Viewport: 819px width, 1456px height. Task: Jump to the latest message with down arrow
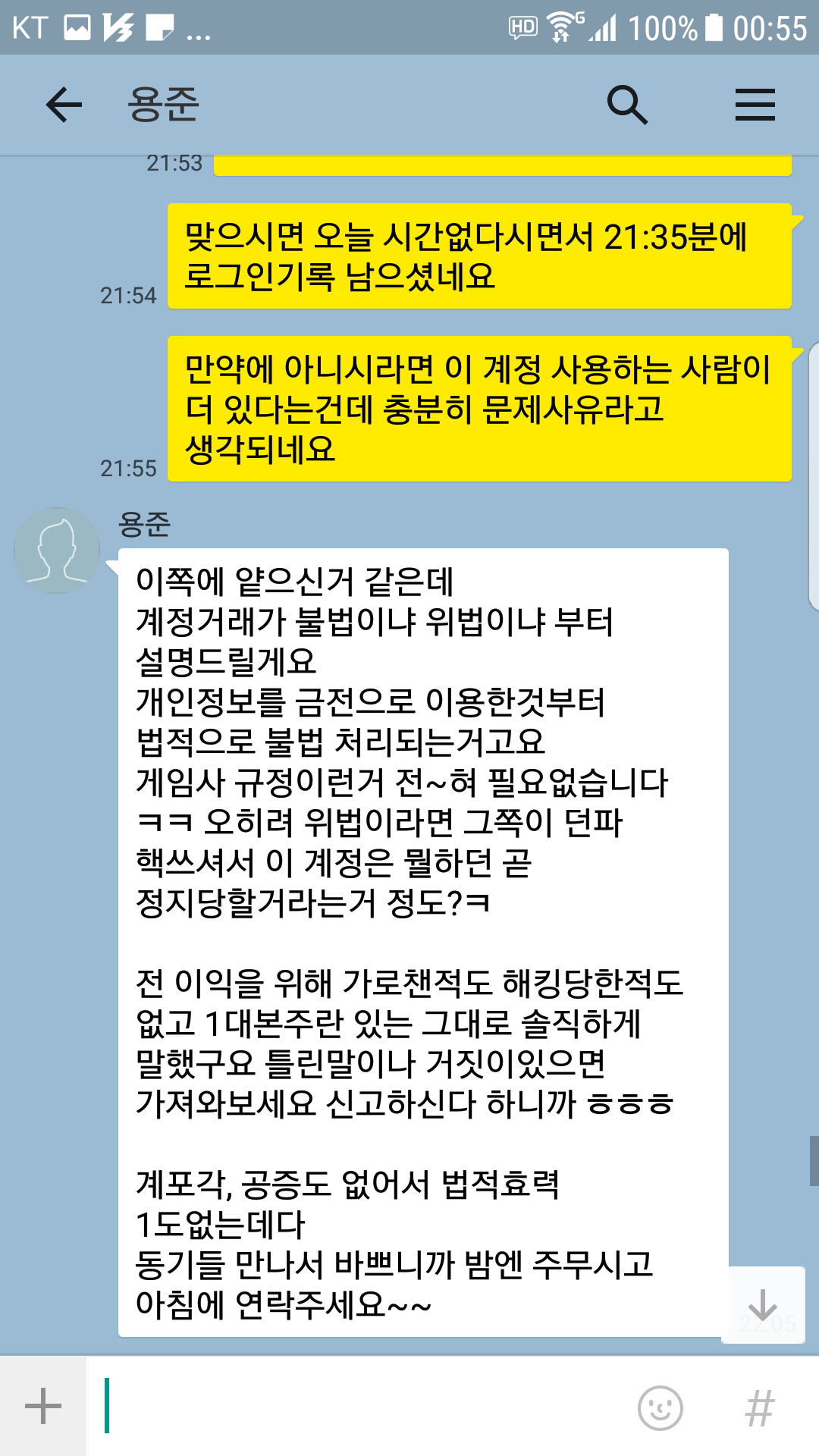point(762,1305)
